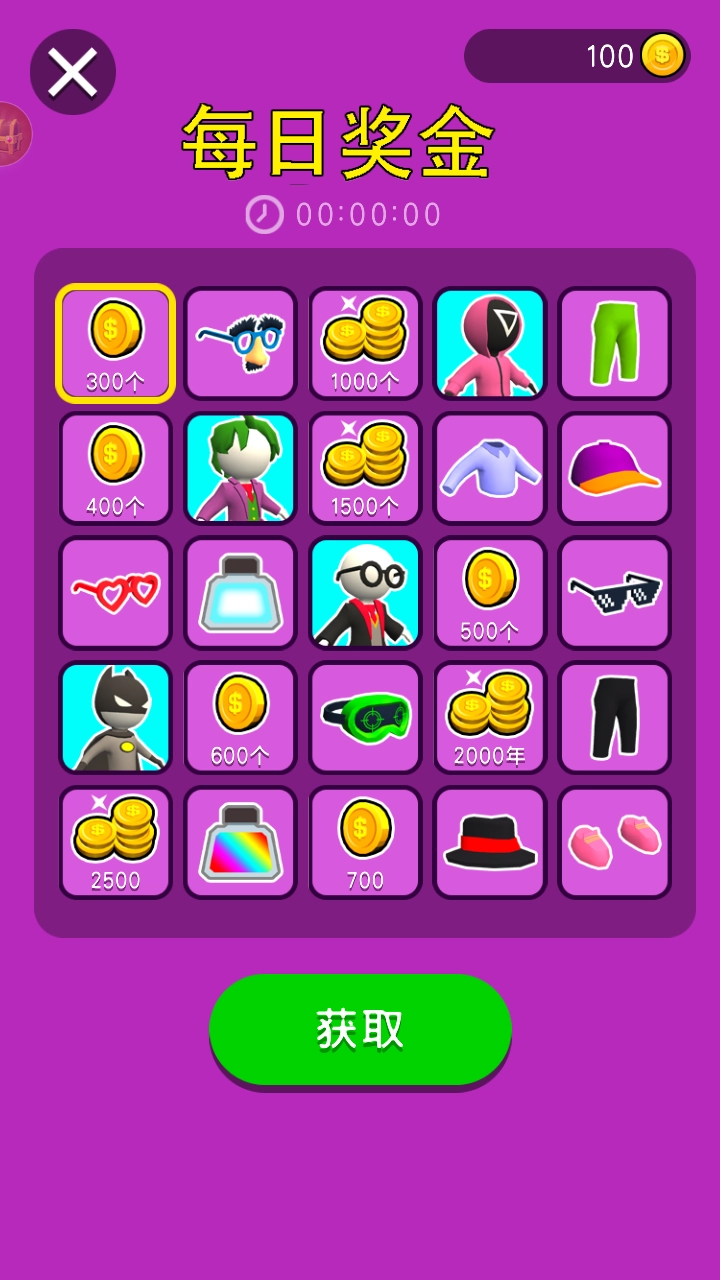The image size is (720, 1280).
Task: Select the 1000个 coins reward tile
Action: click(364, 343)
